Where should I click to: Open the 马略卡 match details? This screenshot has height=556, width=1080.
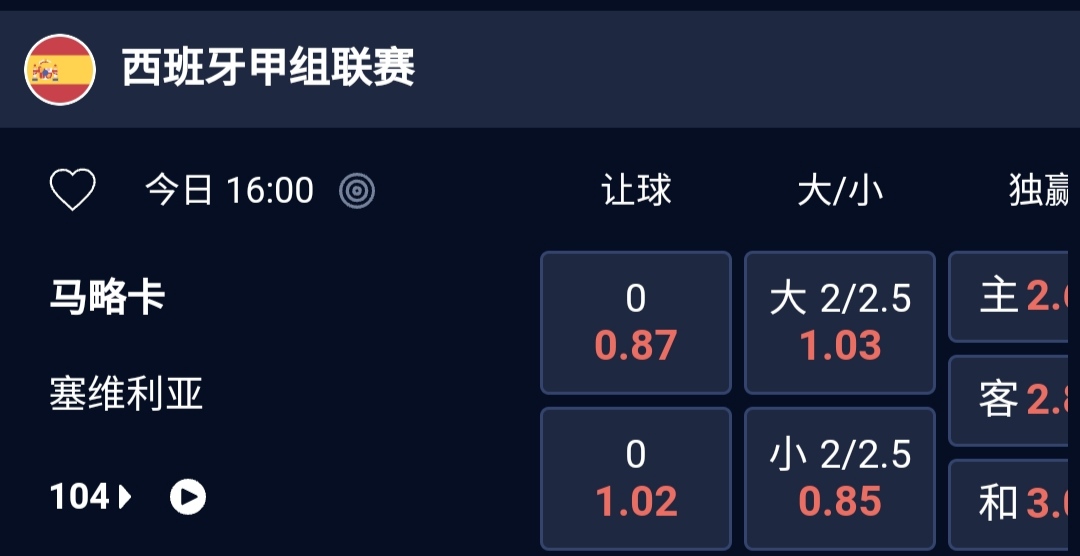click(x=108, y=298)
